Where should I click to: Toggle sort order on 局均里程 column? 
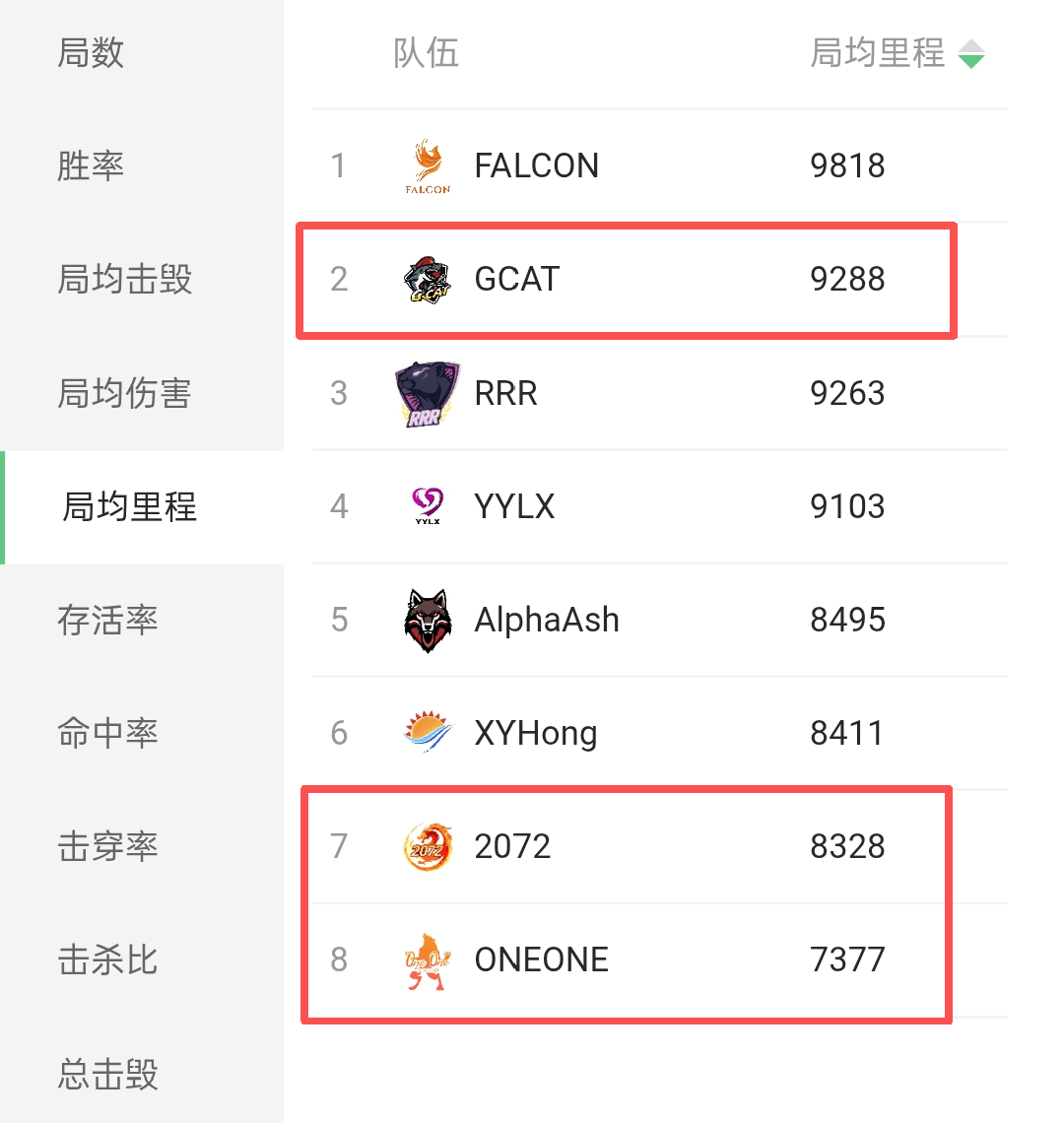point(970,53)
